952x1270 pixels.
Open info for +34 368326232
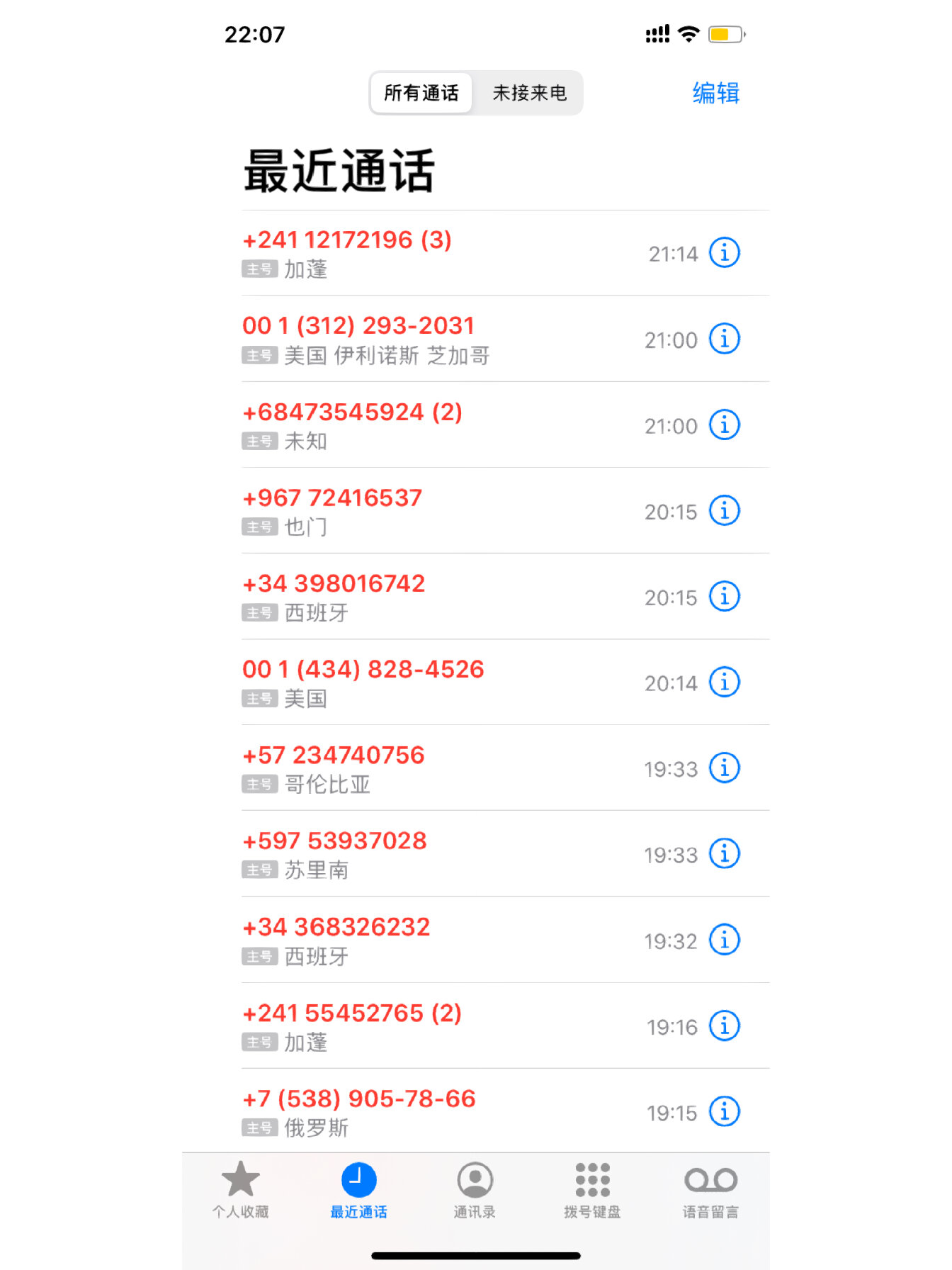[x=724, y=940]
